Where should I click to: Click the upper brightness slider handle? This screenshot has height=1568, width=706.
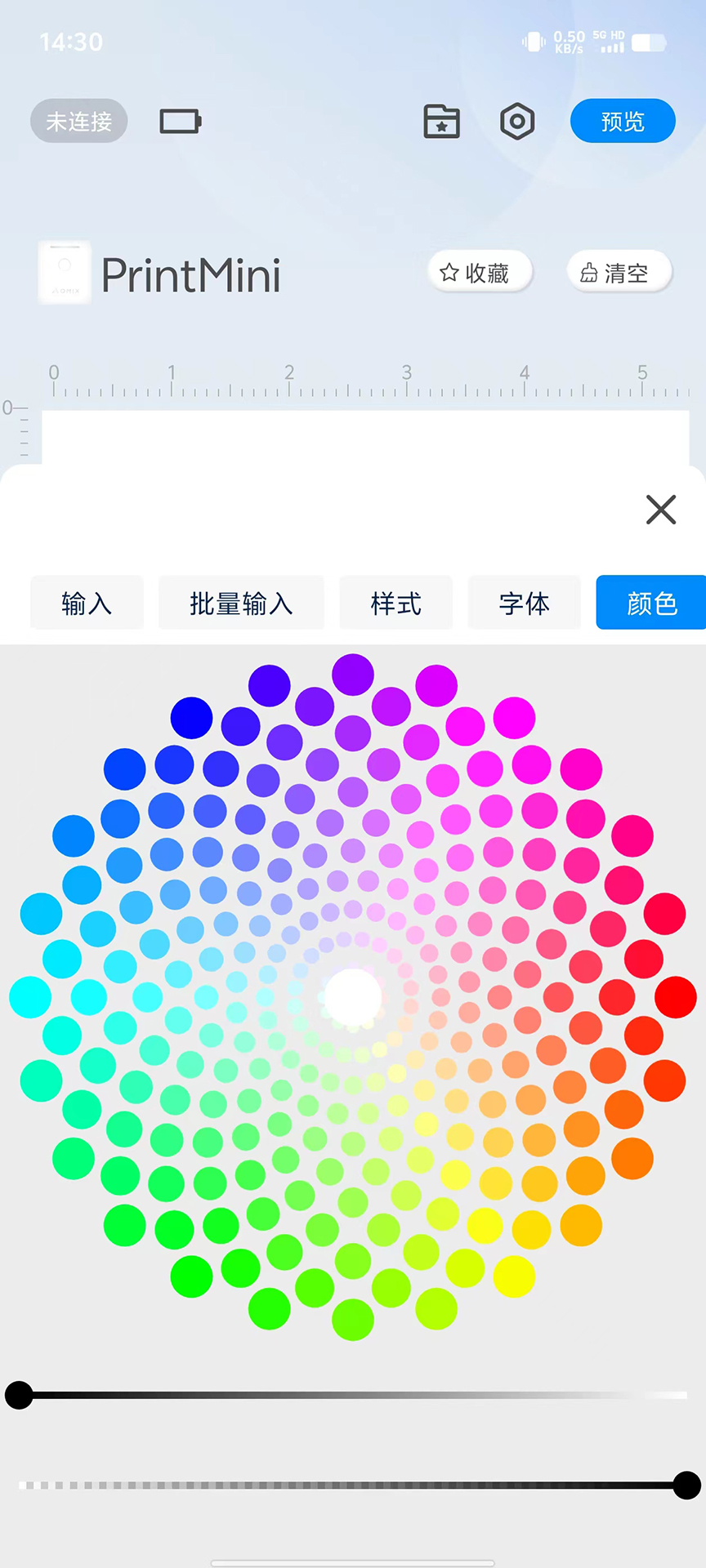[x=20, y=1396]
